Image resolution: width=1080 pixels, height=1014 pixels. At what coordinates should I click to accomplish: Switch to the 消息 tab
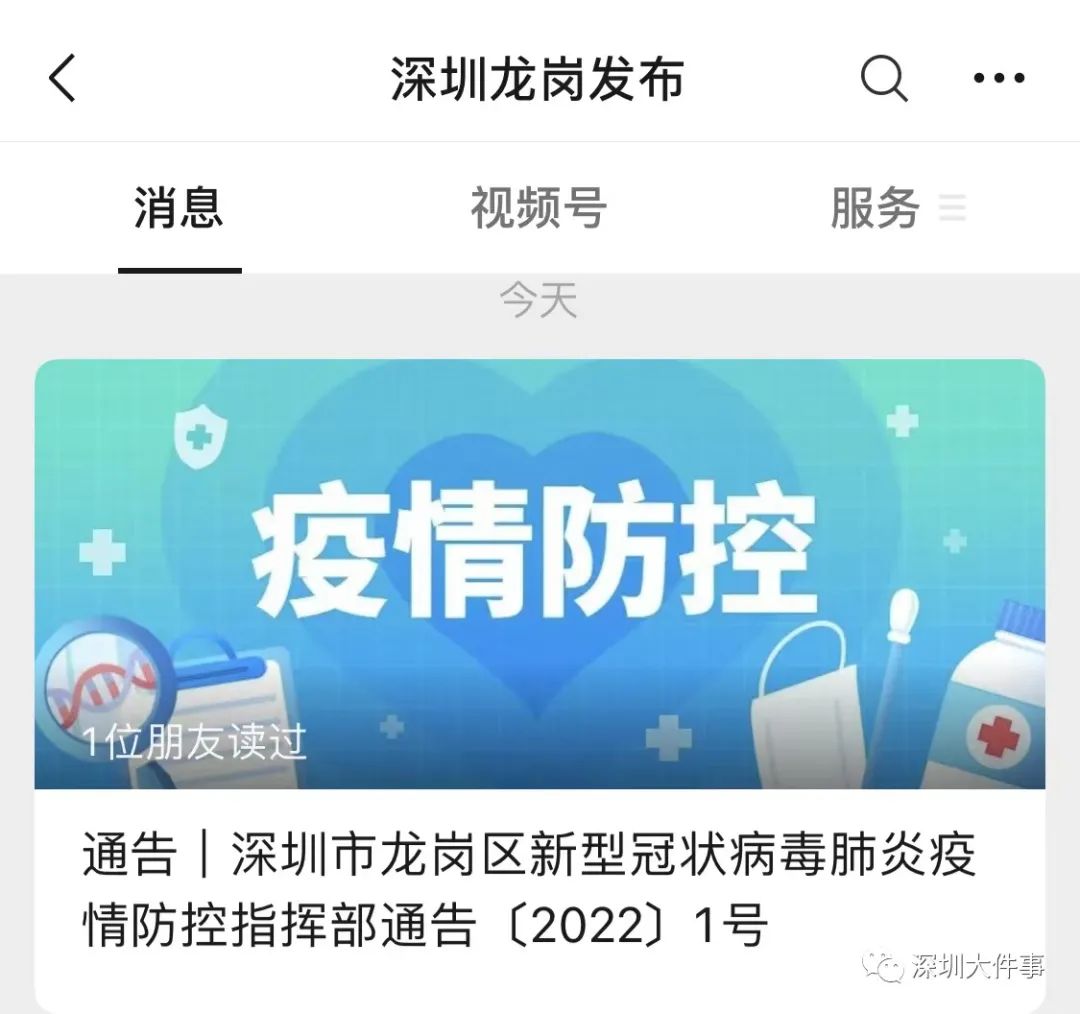click(179, 209)
